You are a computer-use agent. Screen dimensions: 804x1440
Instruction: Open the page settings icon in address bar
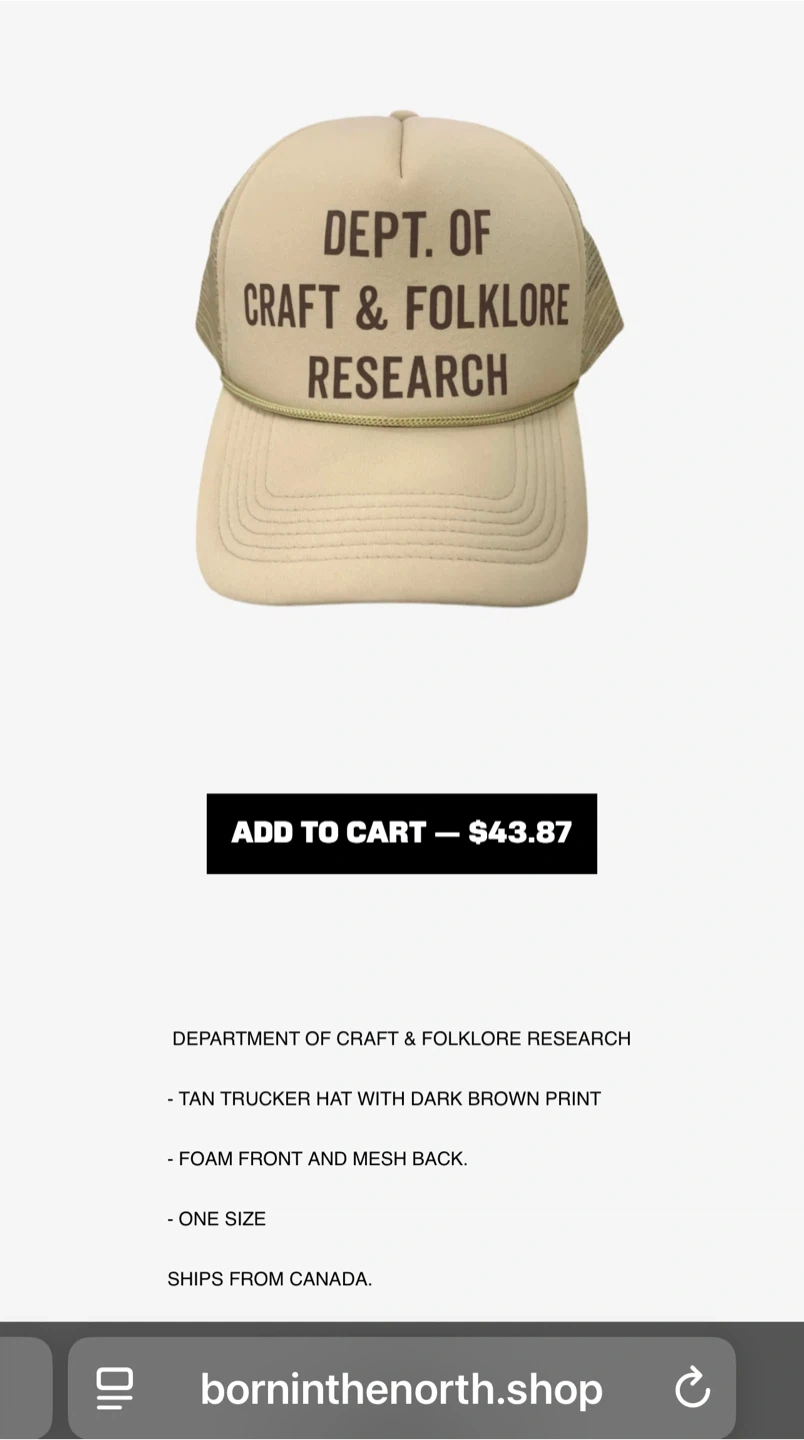point(115,1388)
